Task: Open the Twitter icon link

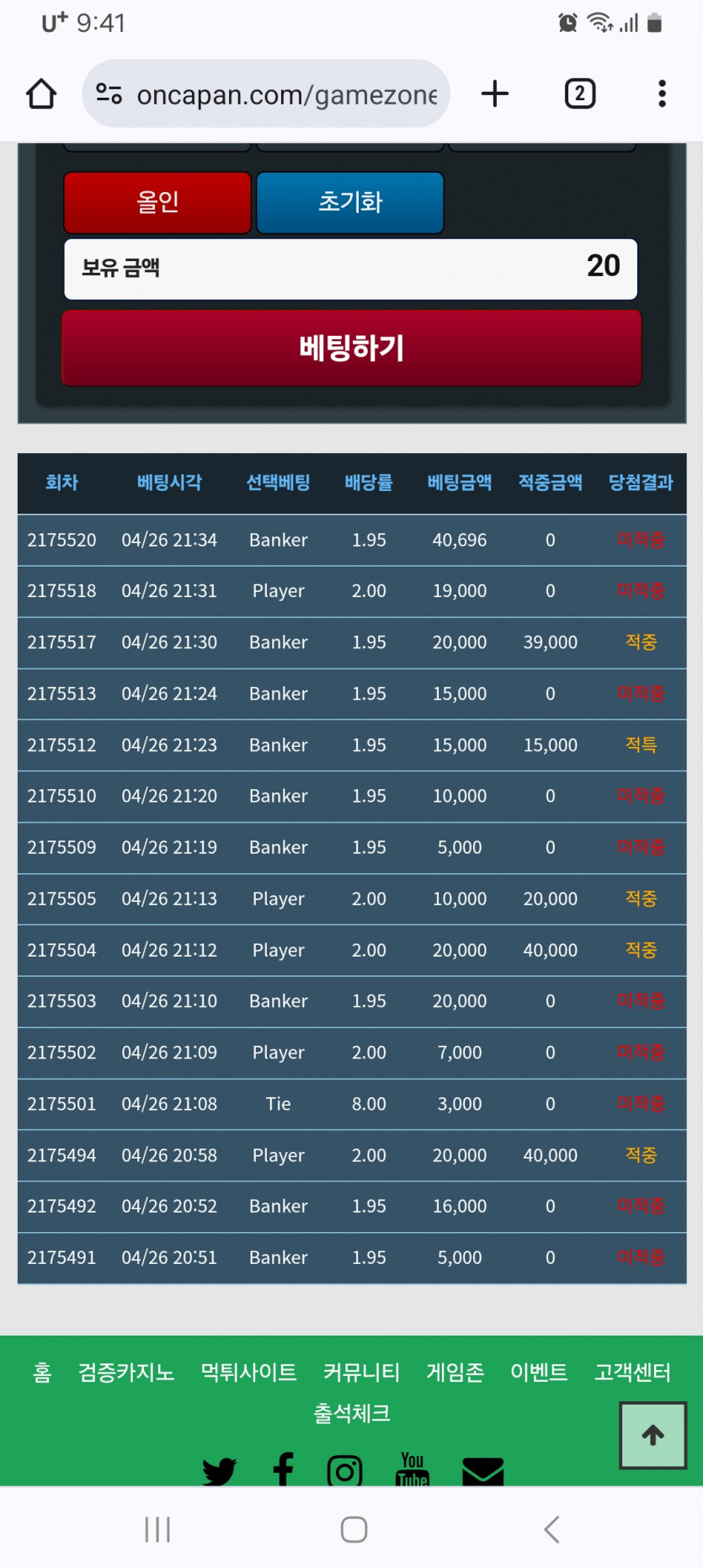Action: [x=220, y=1470]
